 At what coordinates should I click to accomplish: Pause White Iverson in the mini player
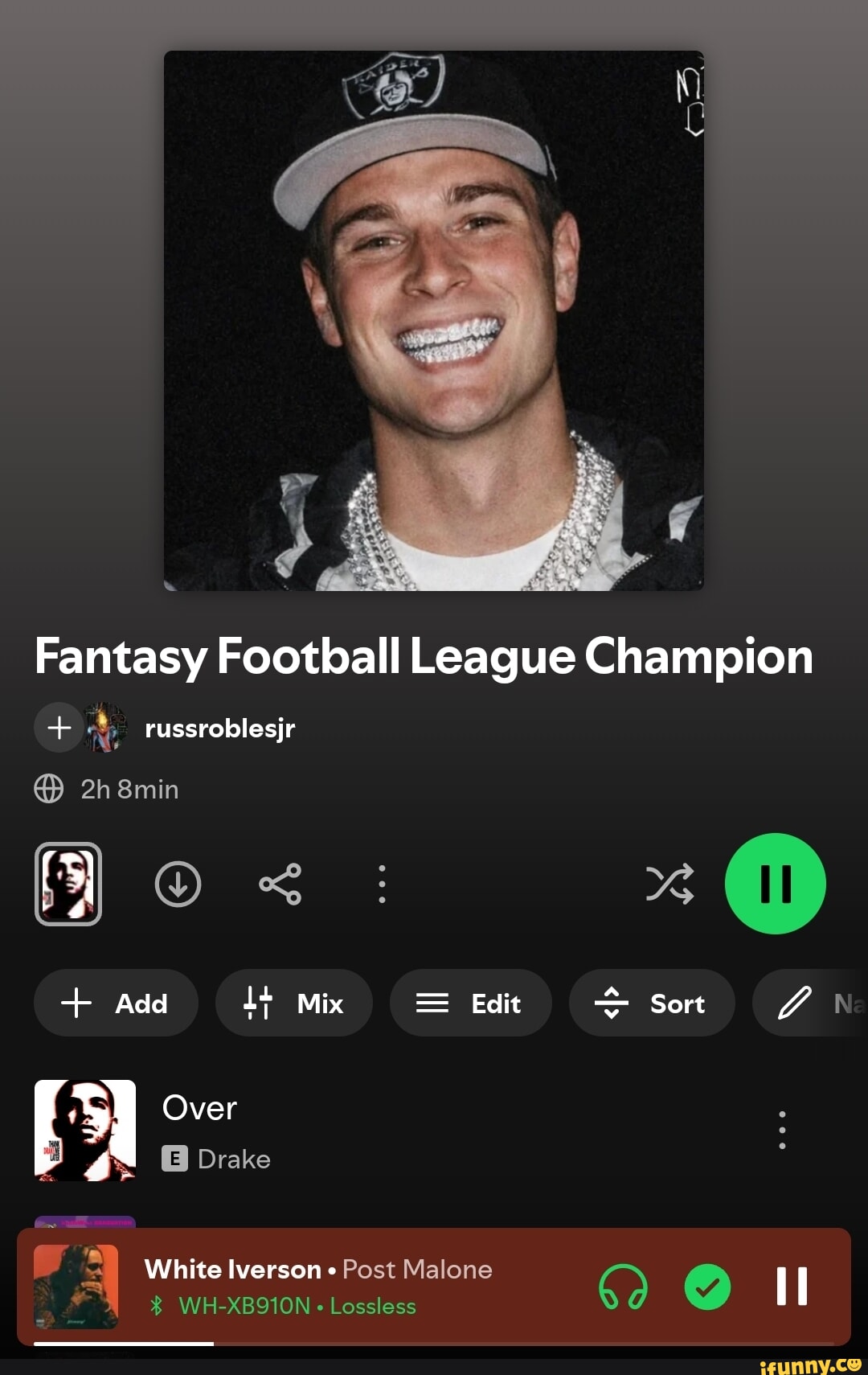[x=792, y=1286]
